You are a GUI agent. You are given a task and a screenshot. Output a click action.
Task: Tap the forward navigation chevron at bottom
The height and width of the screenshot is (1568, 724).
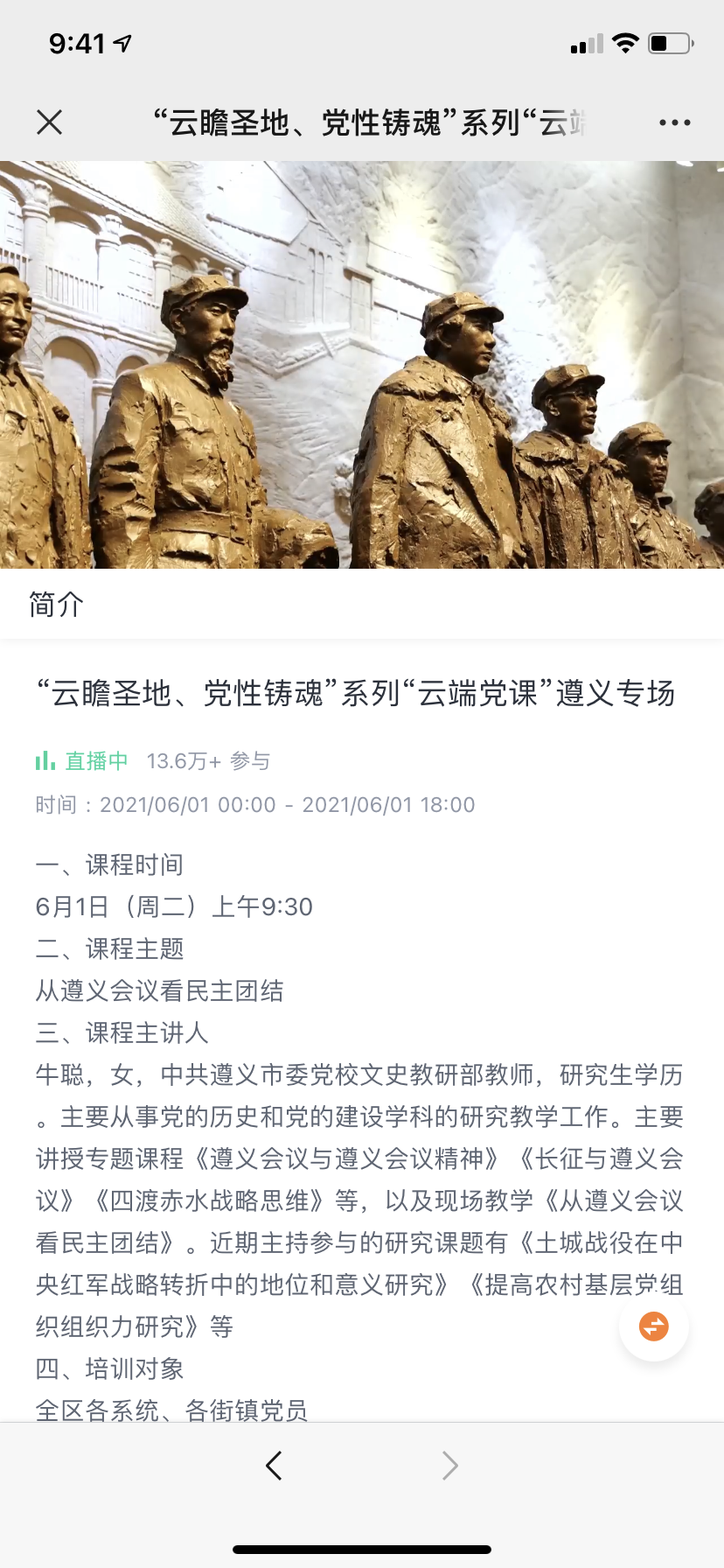(449, 1466)
